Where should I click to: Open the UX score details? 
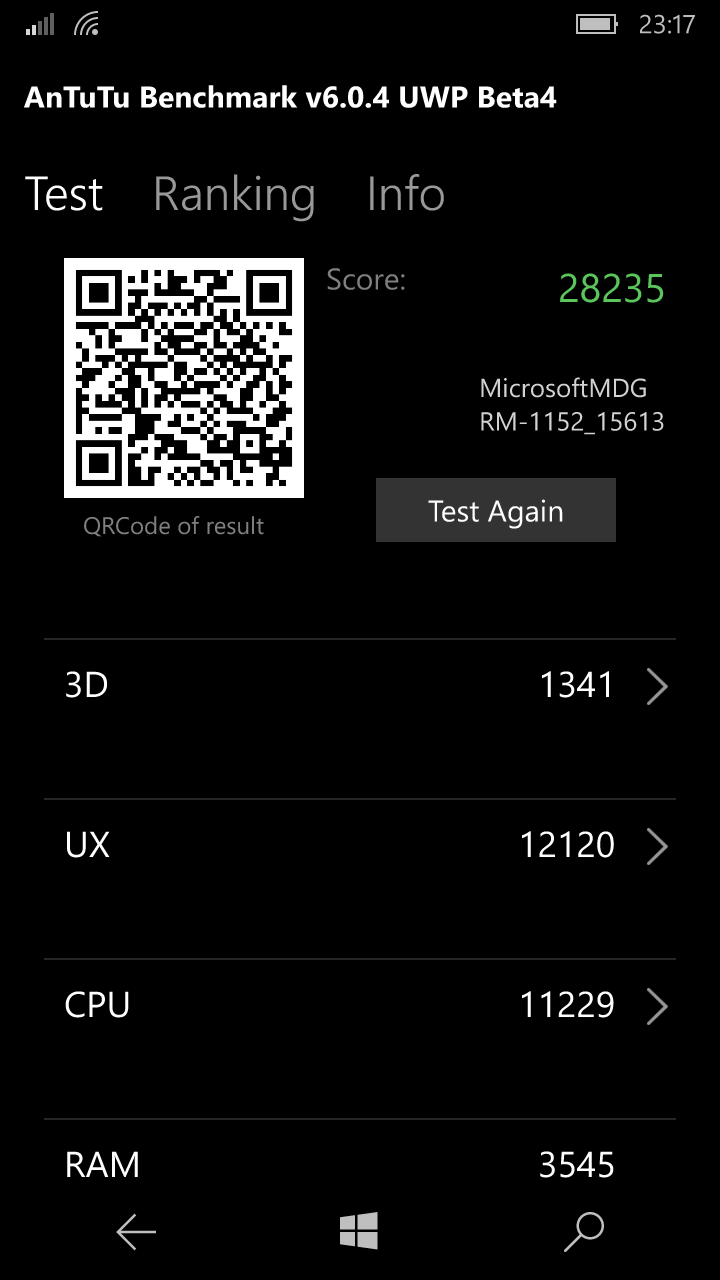360,846
